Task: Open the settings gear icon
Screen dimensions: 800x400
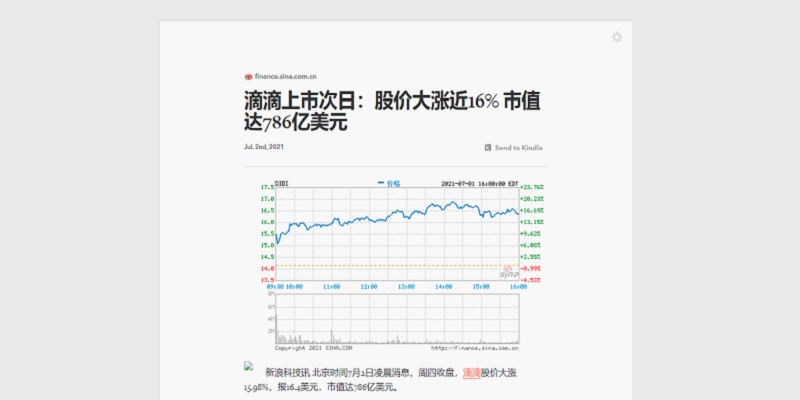Action: pyautogui.click(x=617, y=37)
